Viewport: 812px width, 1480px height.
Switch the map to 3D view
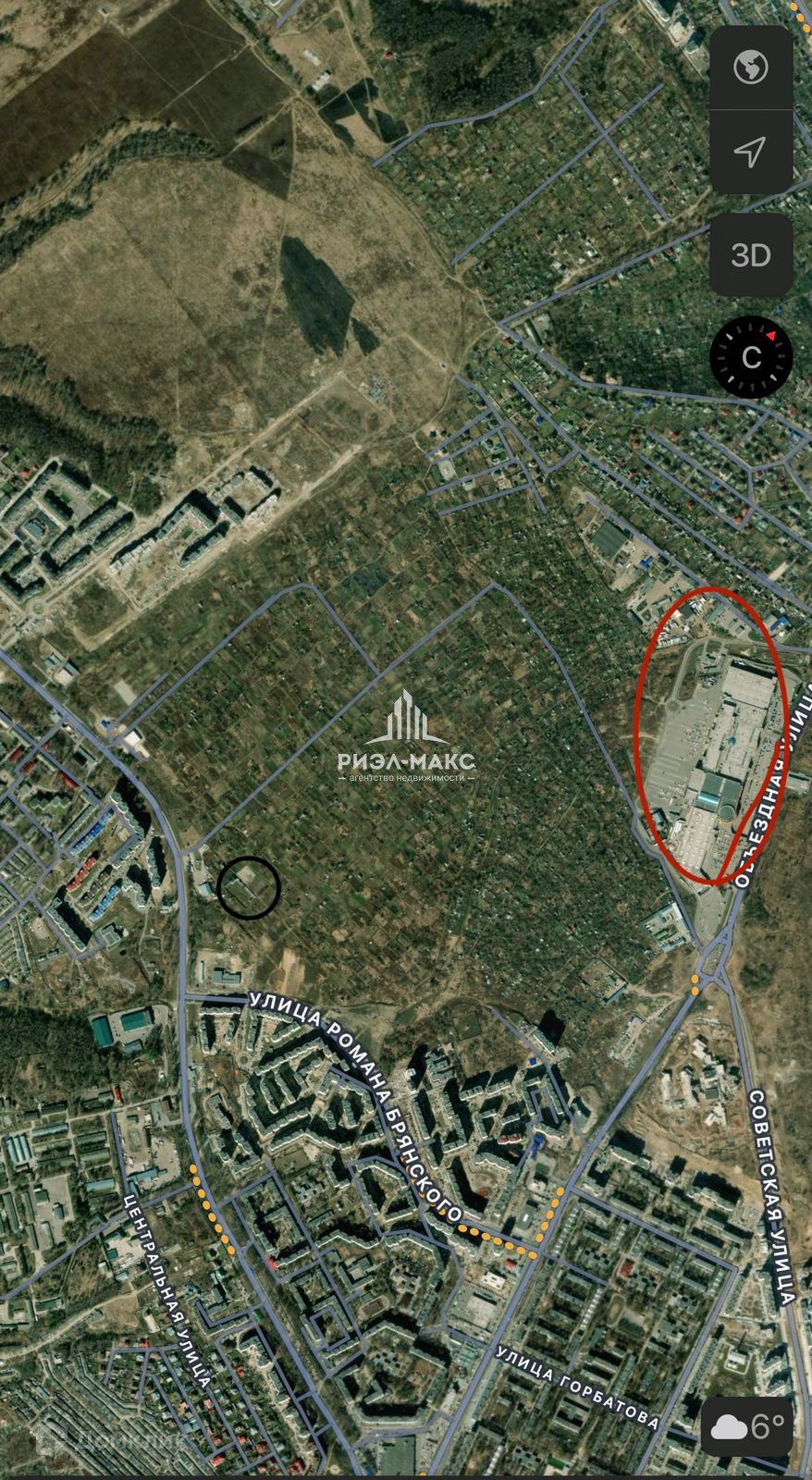[x=751, y=255]
